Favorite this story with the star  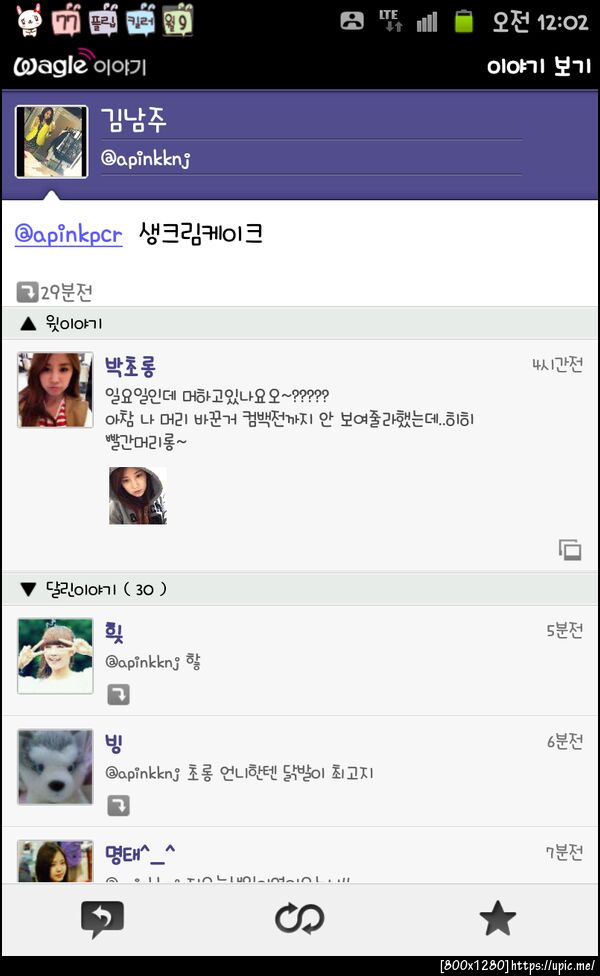tap(497, 918)
